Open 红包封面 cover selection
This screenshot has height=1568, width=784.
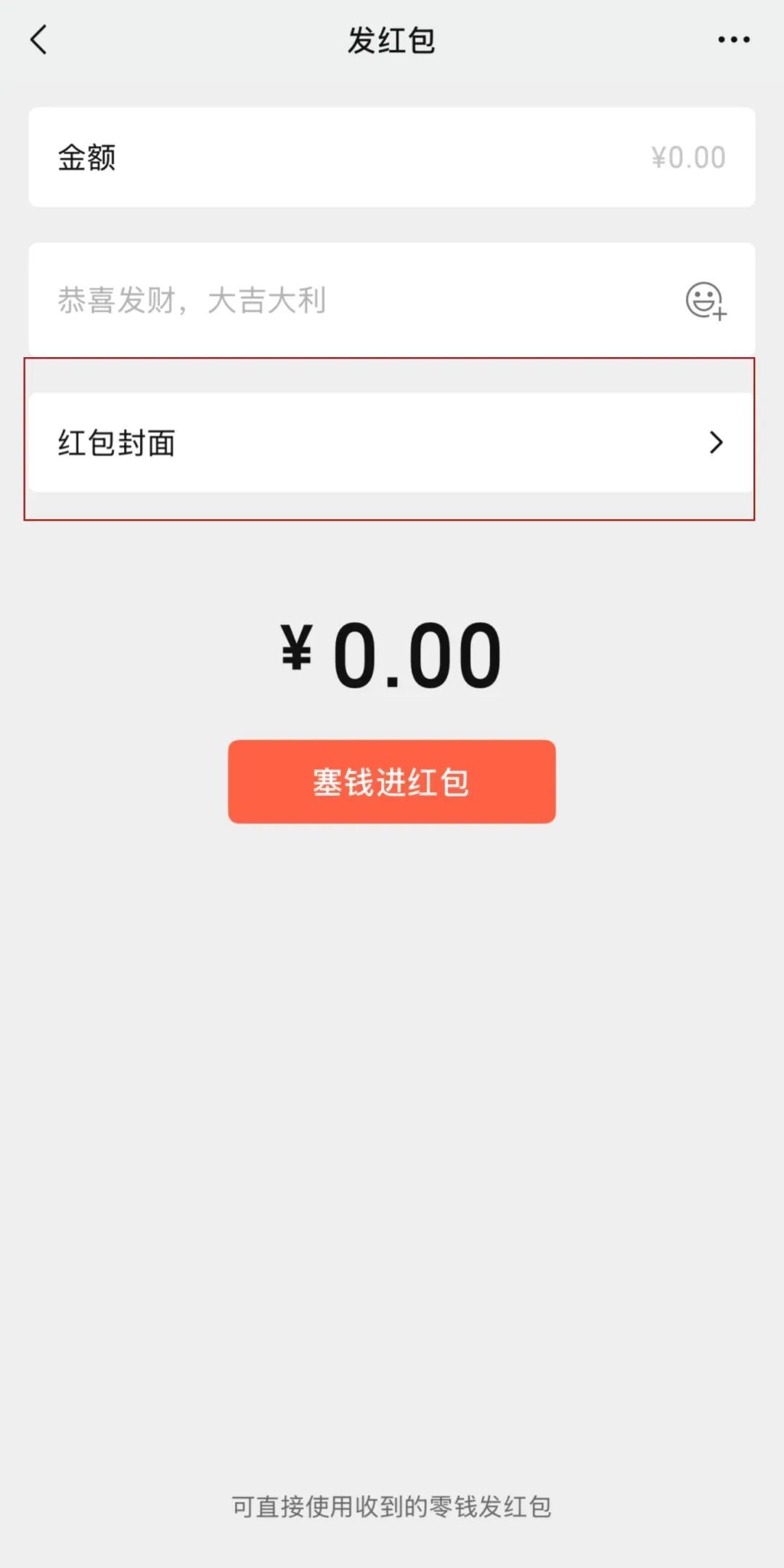[392, 442]
